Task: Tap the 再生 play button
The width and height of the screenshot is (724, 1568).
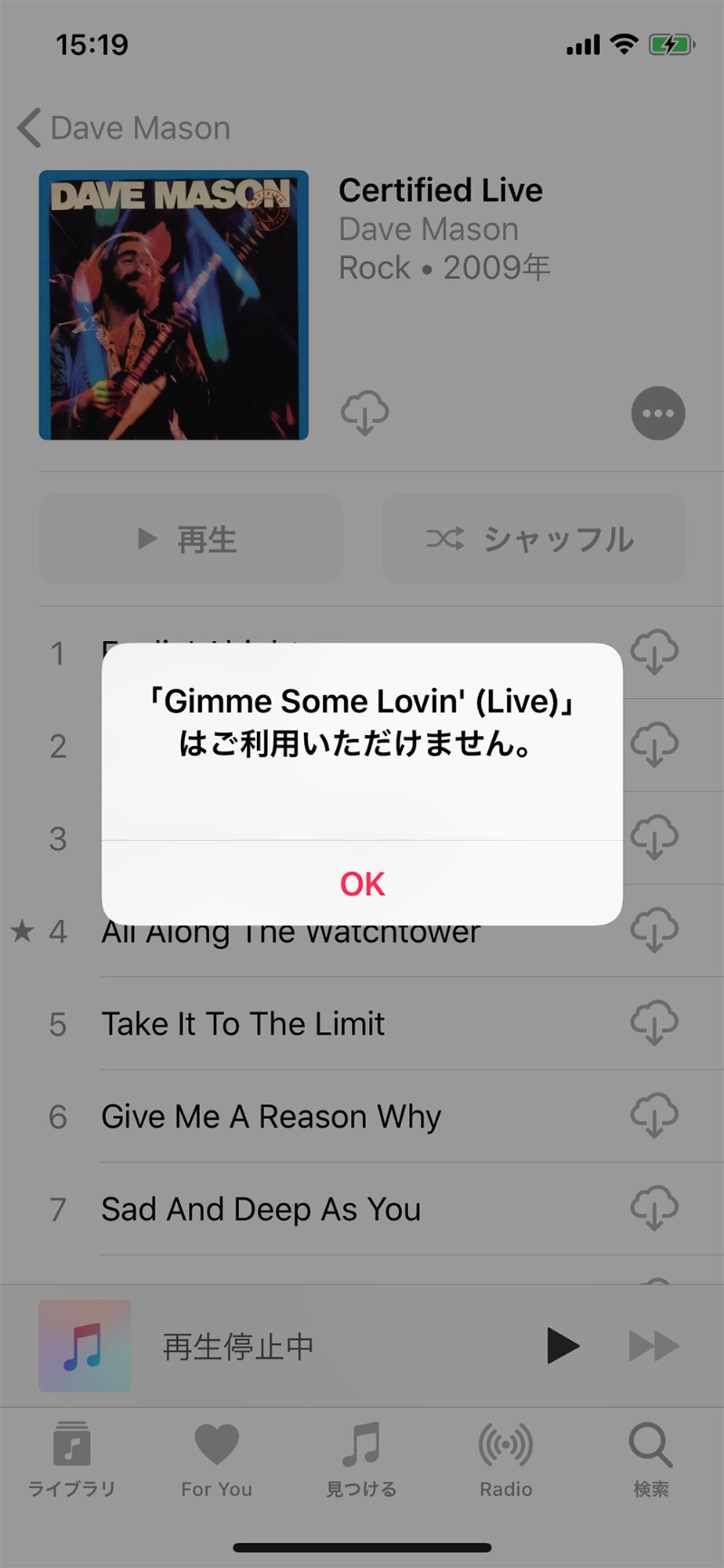Action: point(190,540)
